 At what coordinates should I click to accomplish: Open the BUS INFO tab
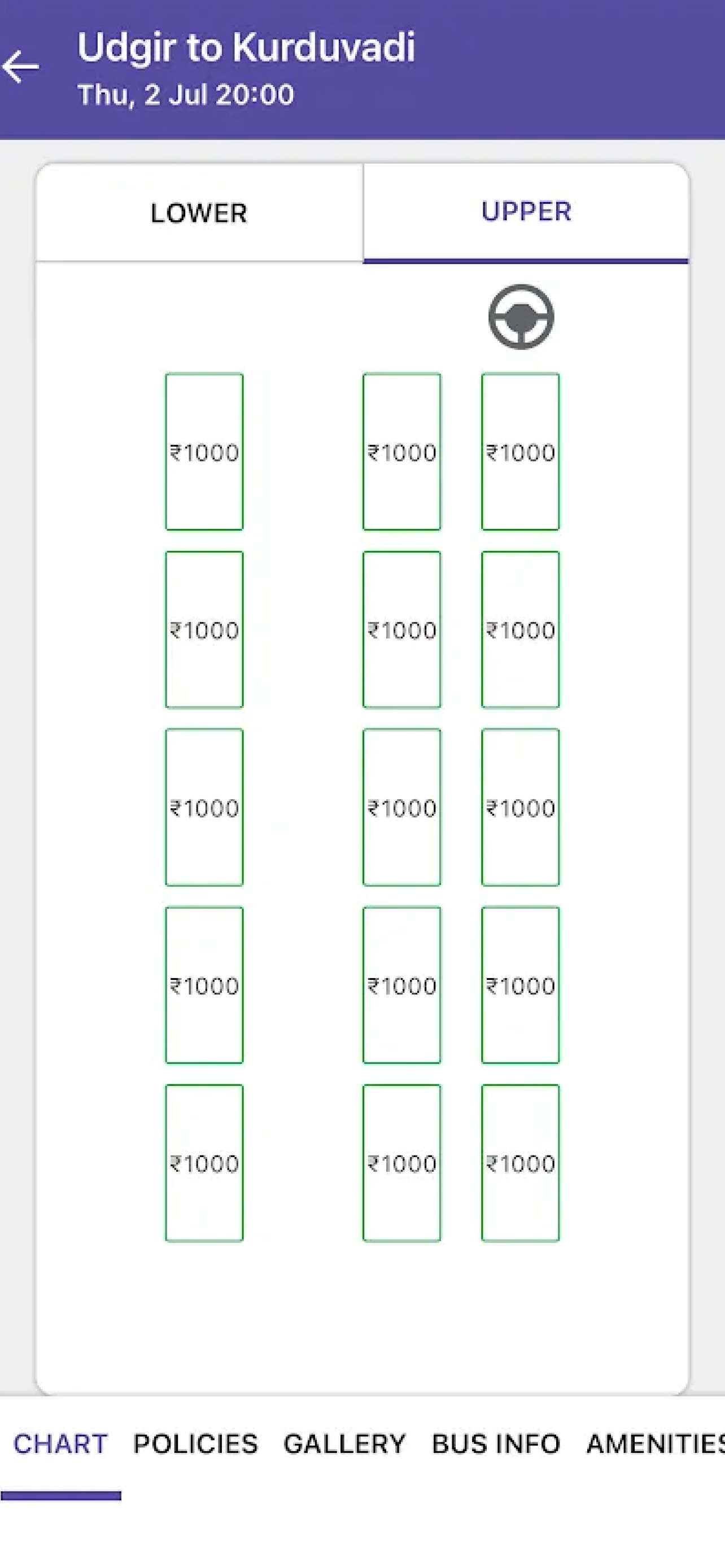tap(496, 1443)
